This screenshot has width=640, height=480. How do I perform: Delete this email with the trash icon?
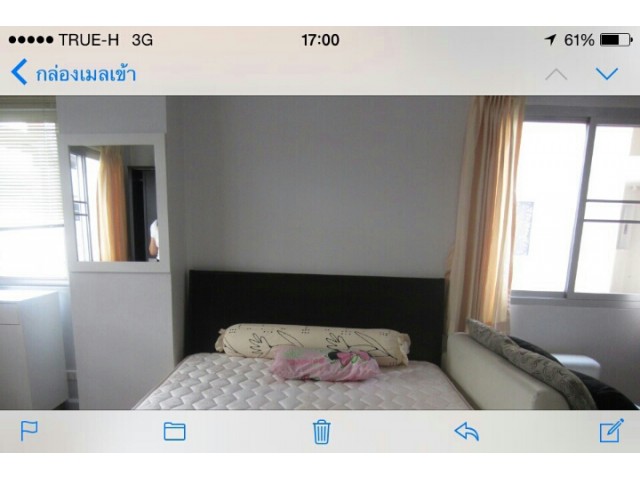point(321,431)
